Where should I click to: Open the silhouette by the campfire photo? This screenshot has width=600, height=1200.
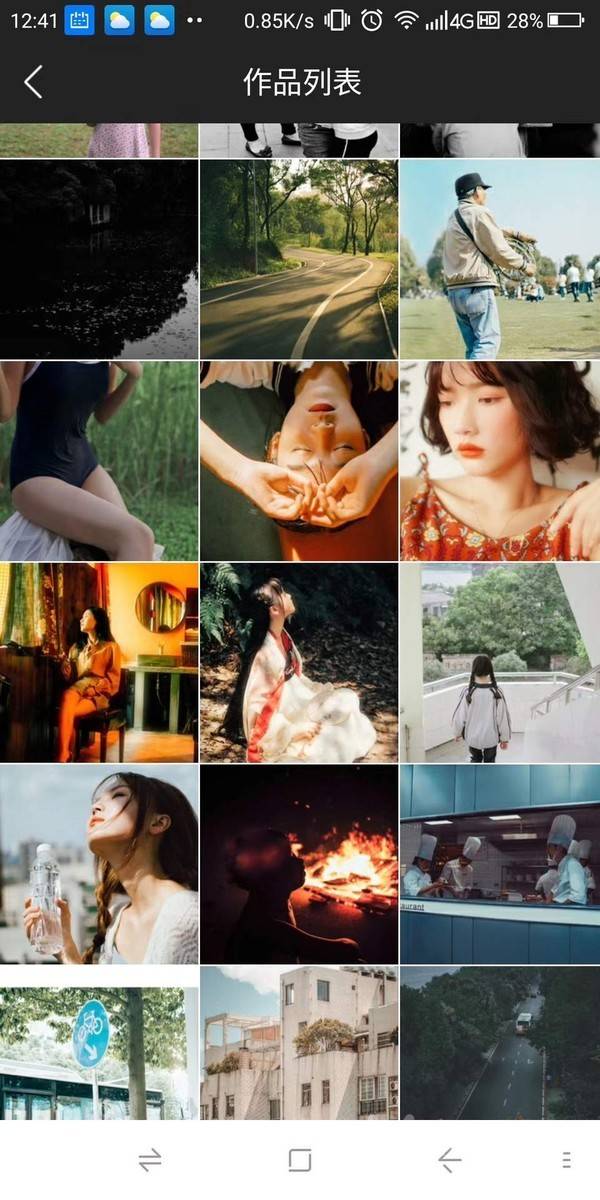click(299, 864)
